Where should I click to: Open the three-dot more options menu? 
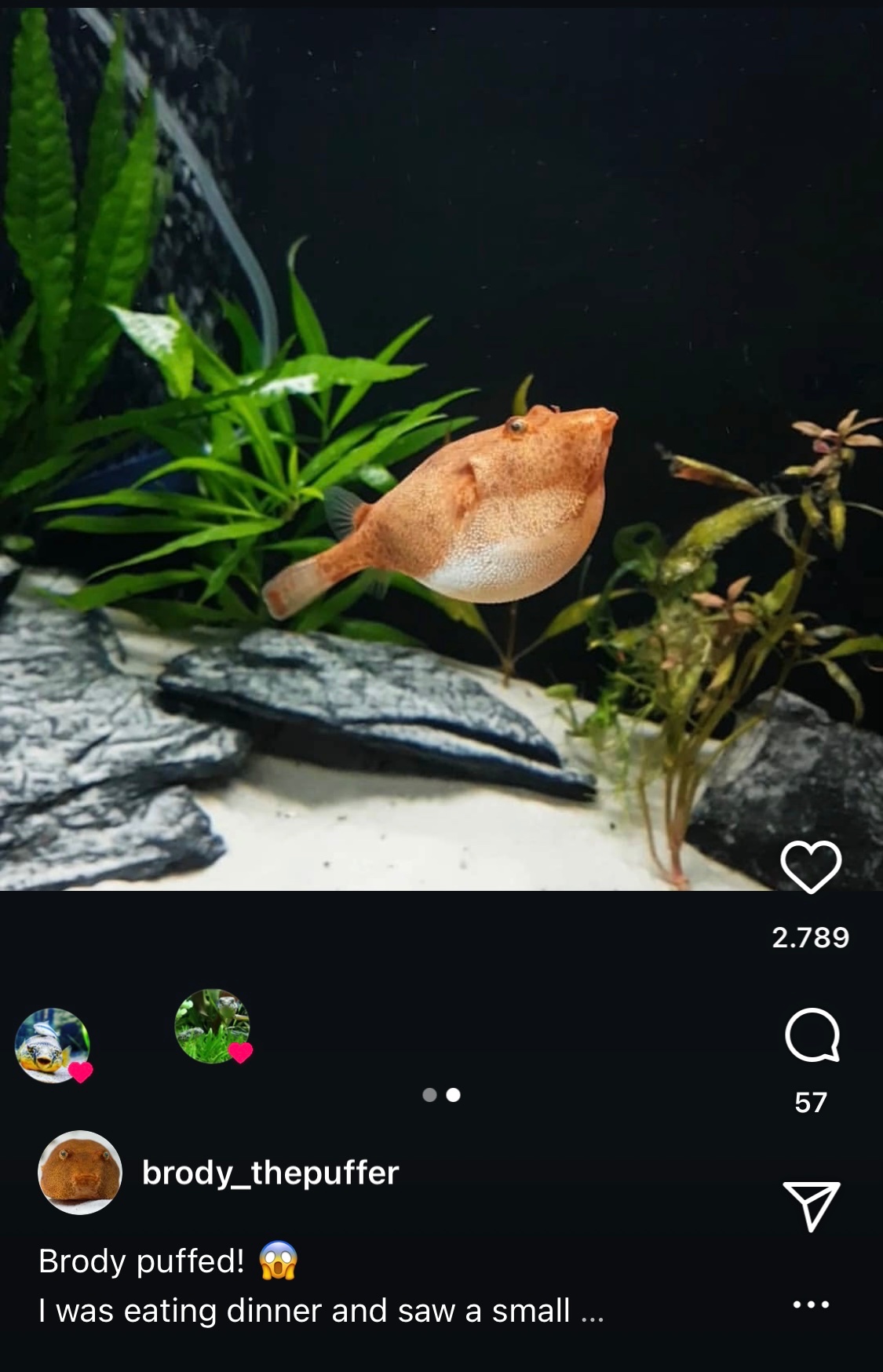point(811,1304)
